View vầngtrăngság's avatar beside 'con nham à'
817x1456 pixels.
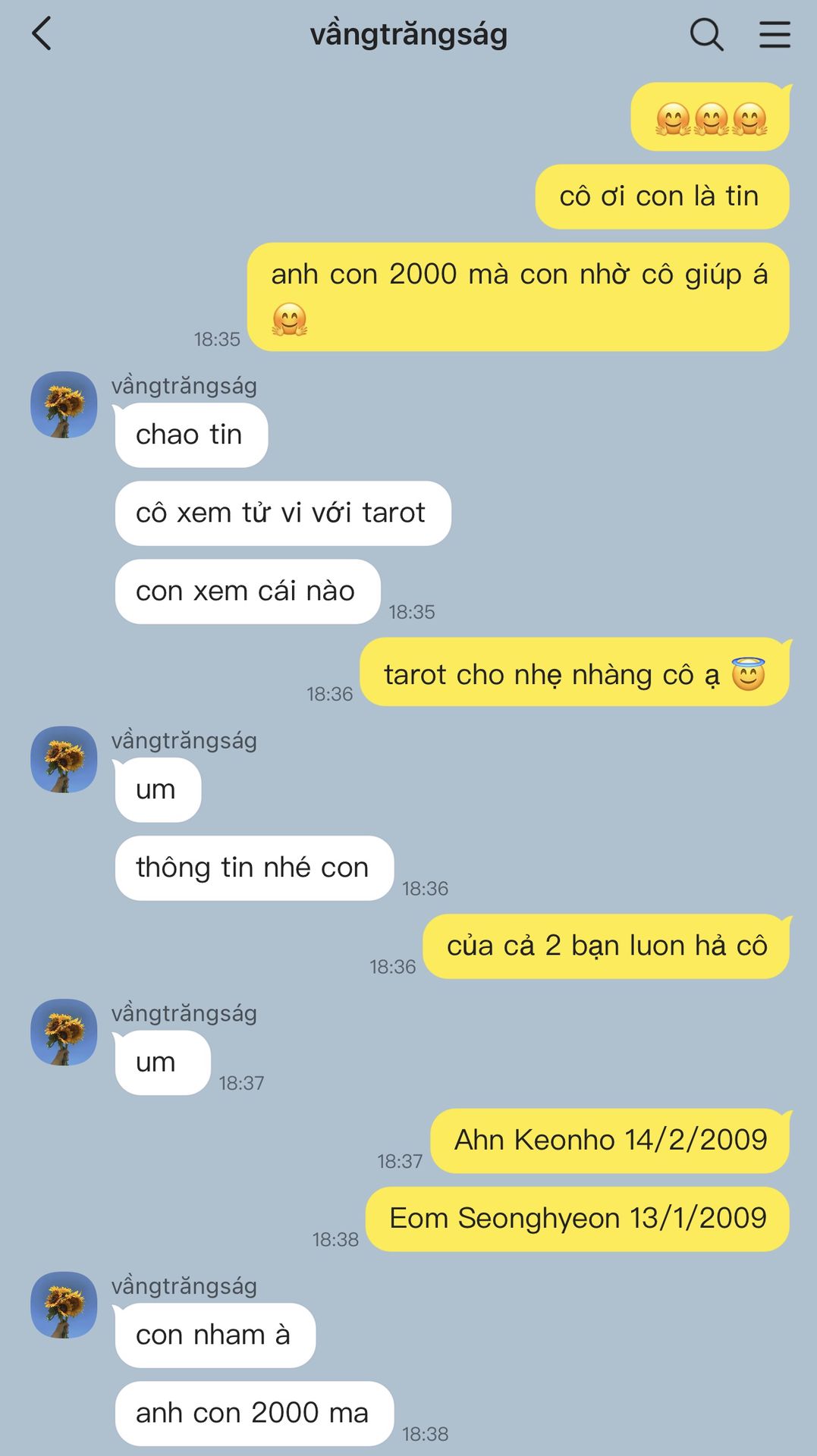(64, 1304)
